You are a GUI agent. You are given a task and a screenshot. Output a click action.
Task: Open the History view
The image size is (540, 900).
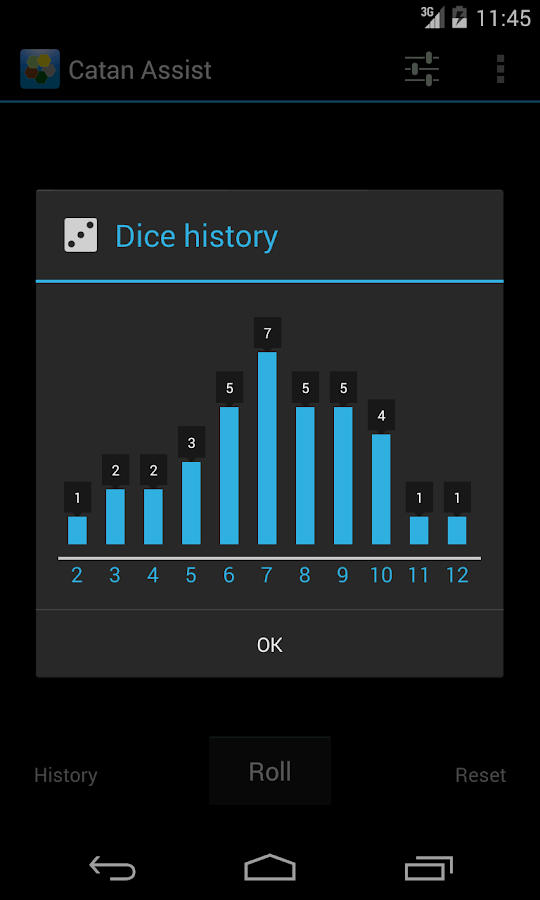coord(66,775)
